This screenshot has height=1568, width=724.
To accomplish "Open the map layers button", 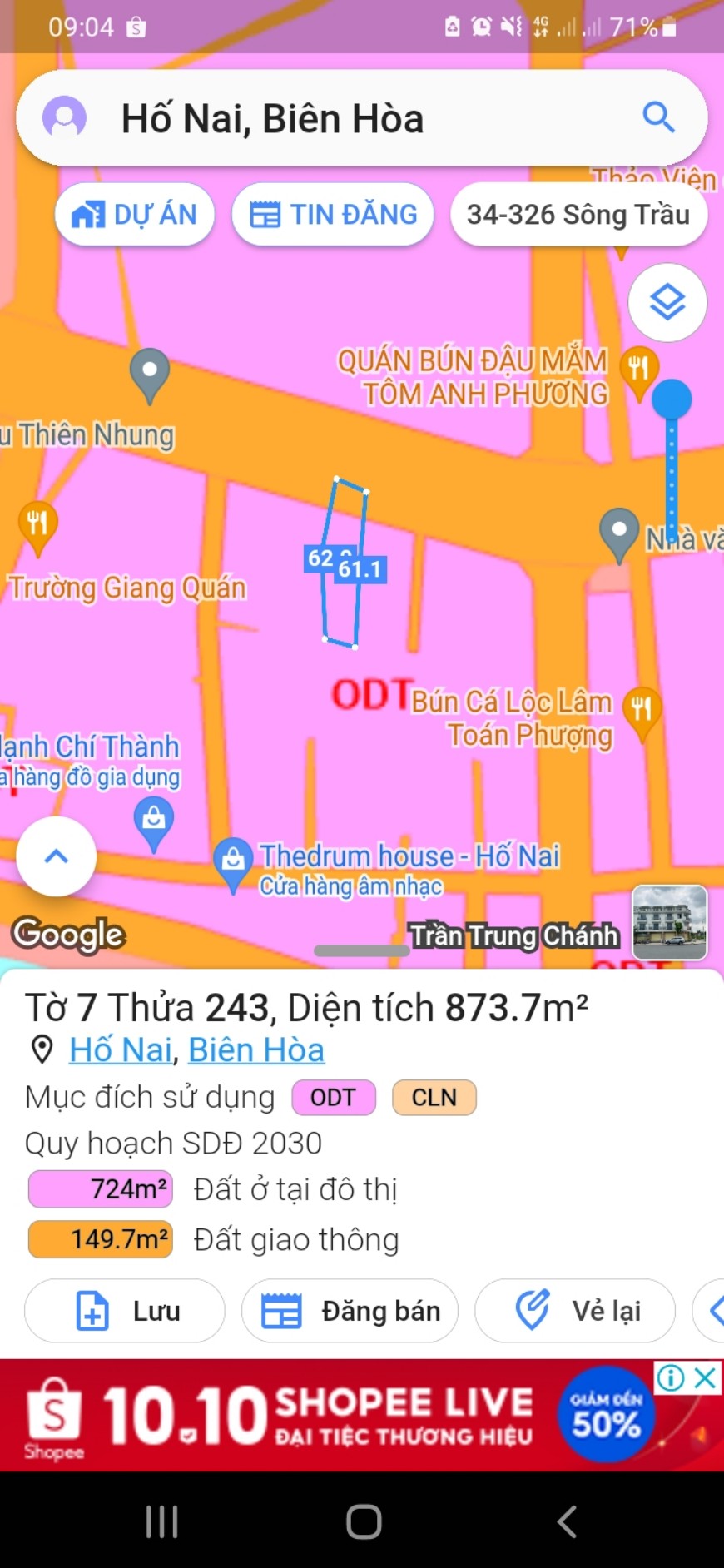I will [x=667, y=302].
